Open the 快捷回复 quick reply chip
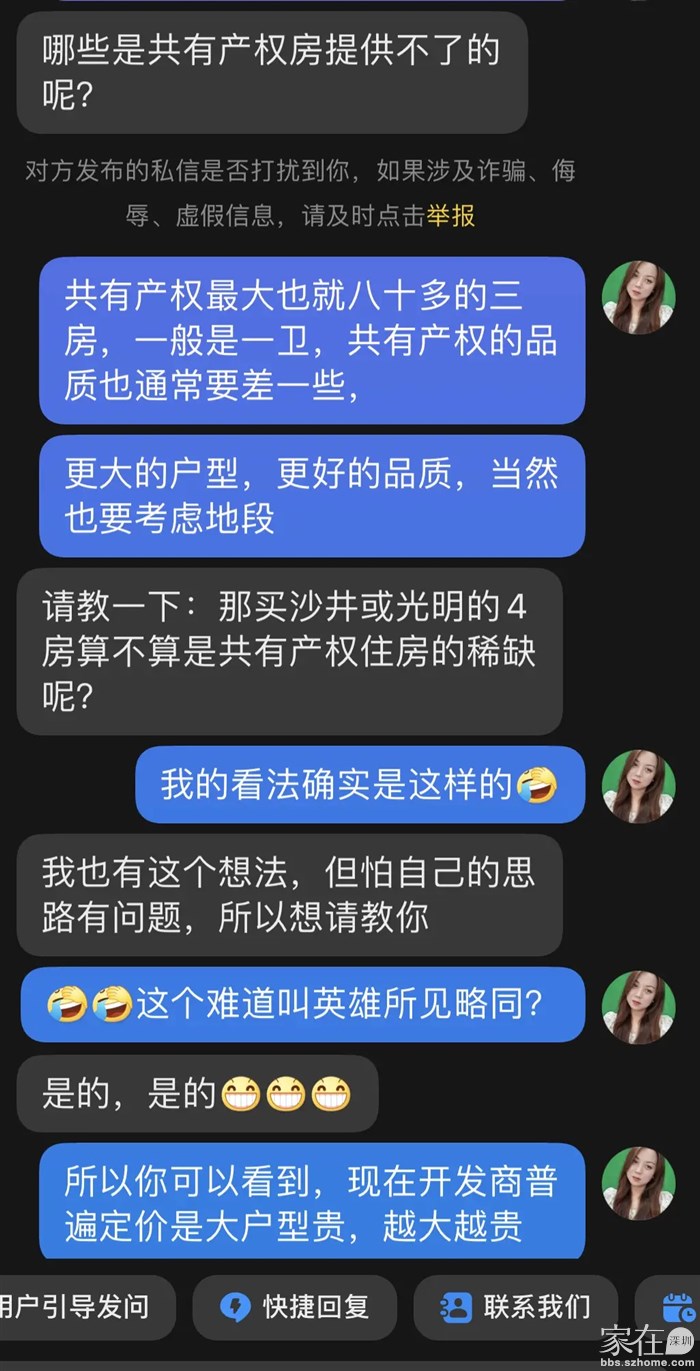Viewport: 700px width, 1371px height. (296, 1306)
